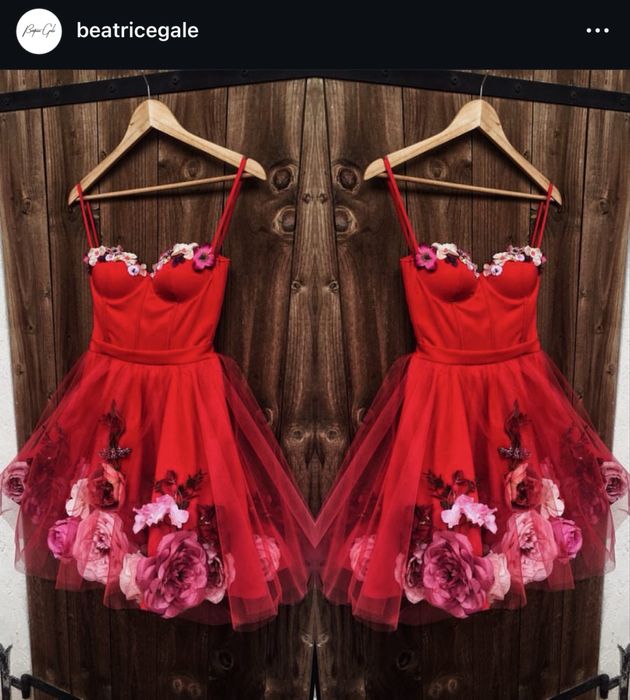This screenshot has width=630, height=700.
Task: Open beatricegale's profile picture
Action: coord(39,31)
